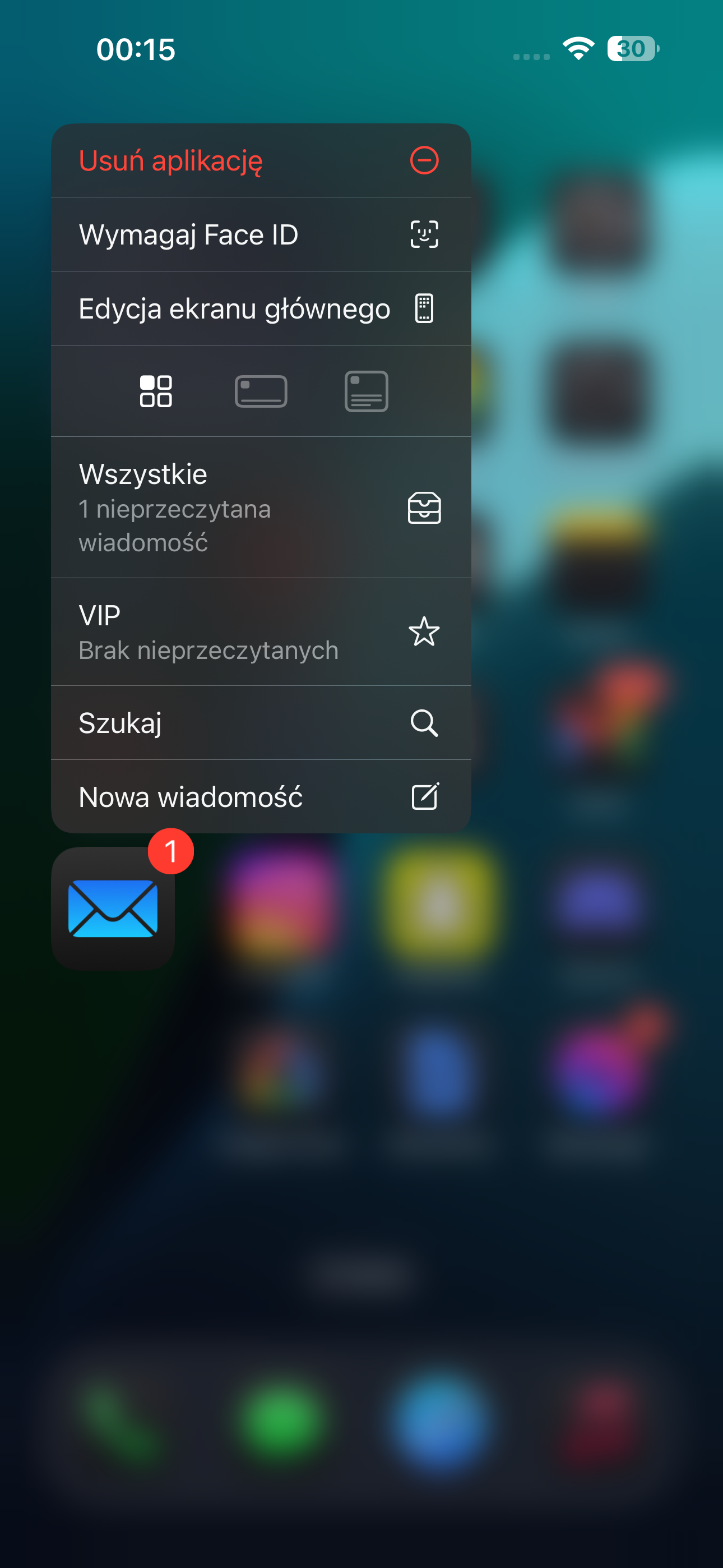The height and width of the screenshot is (1568, 723).
Task: Open the Mail app icon
Action: click(x=113, y=908)
